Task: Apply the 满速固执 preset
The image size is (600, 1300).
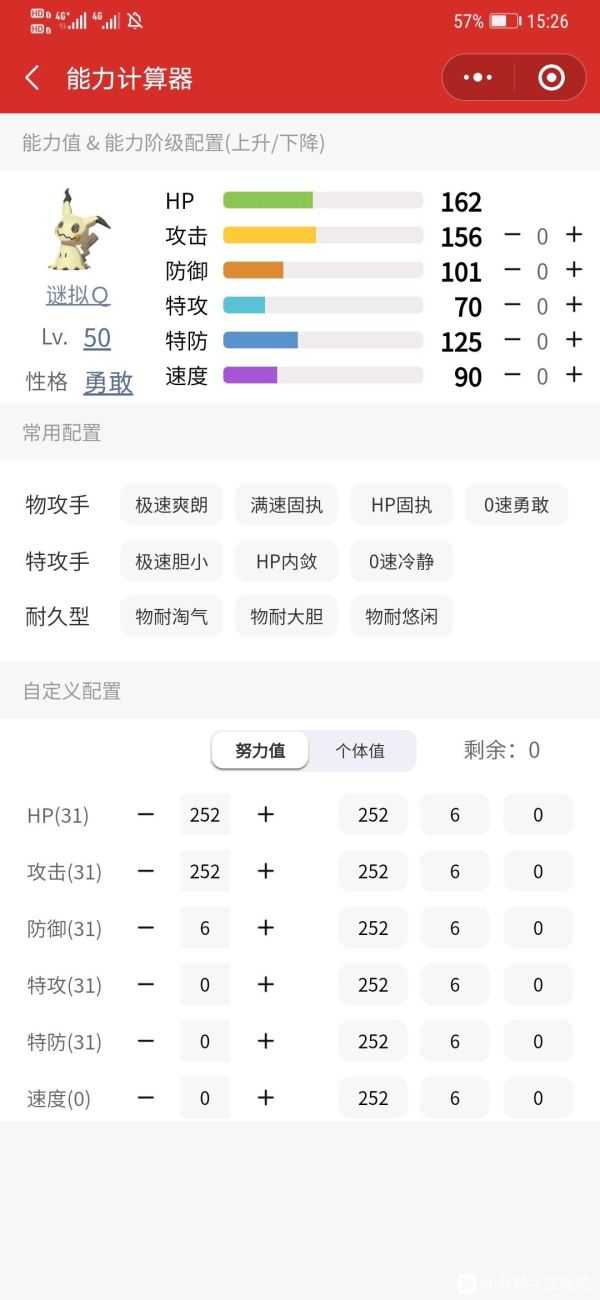Action: coord(286,505)
